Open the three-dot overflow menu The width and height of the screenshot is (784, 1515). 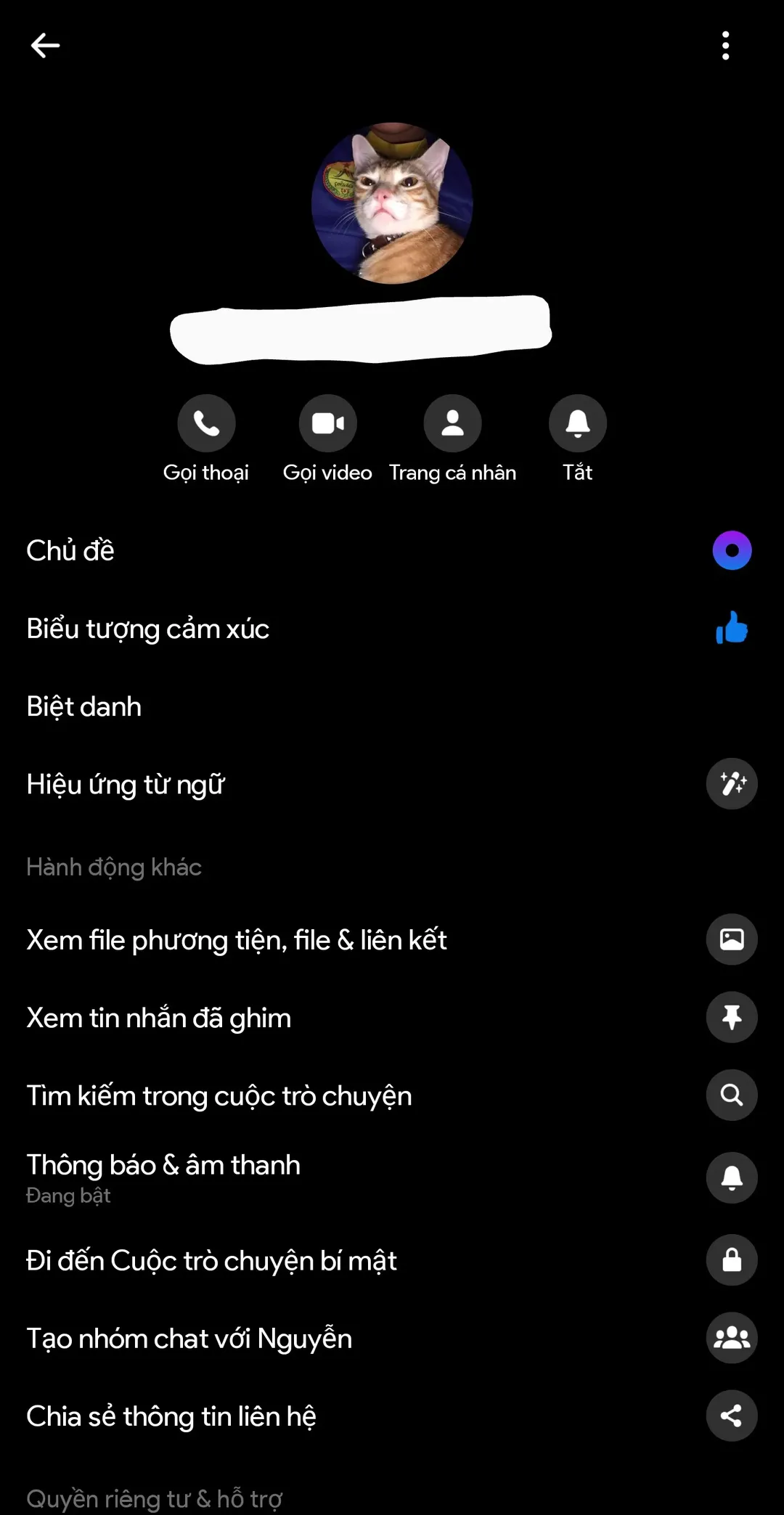[725, 46]
